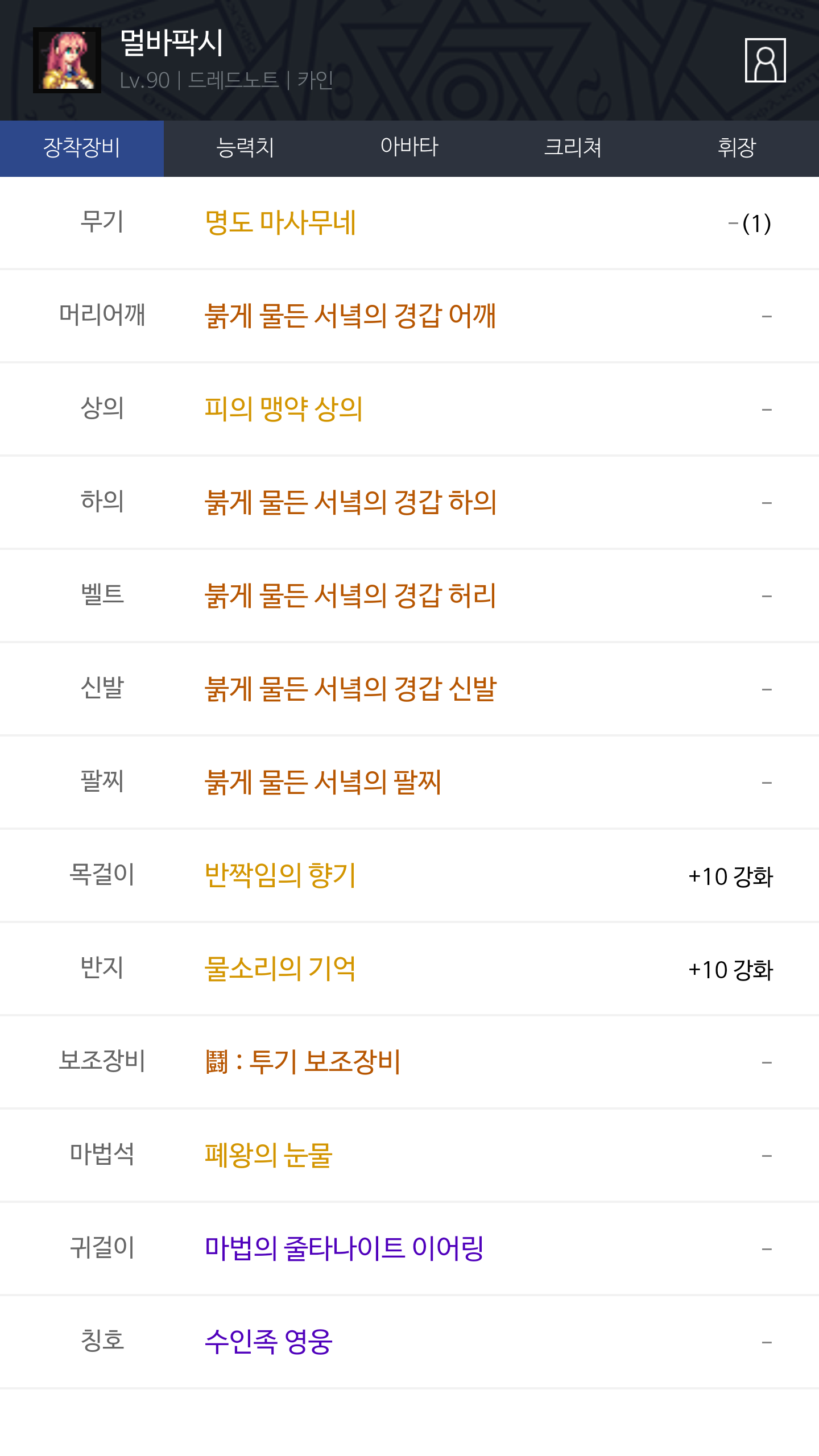819x1456 pixels.
Task: View 鬪 : 투기 보조장비 details
Action: pyautogui.click(x=303, y=1062)
